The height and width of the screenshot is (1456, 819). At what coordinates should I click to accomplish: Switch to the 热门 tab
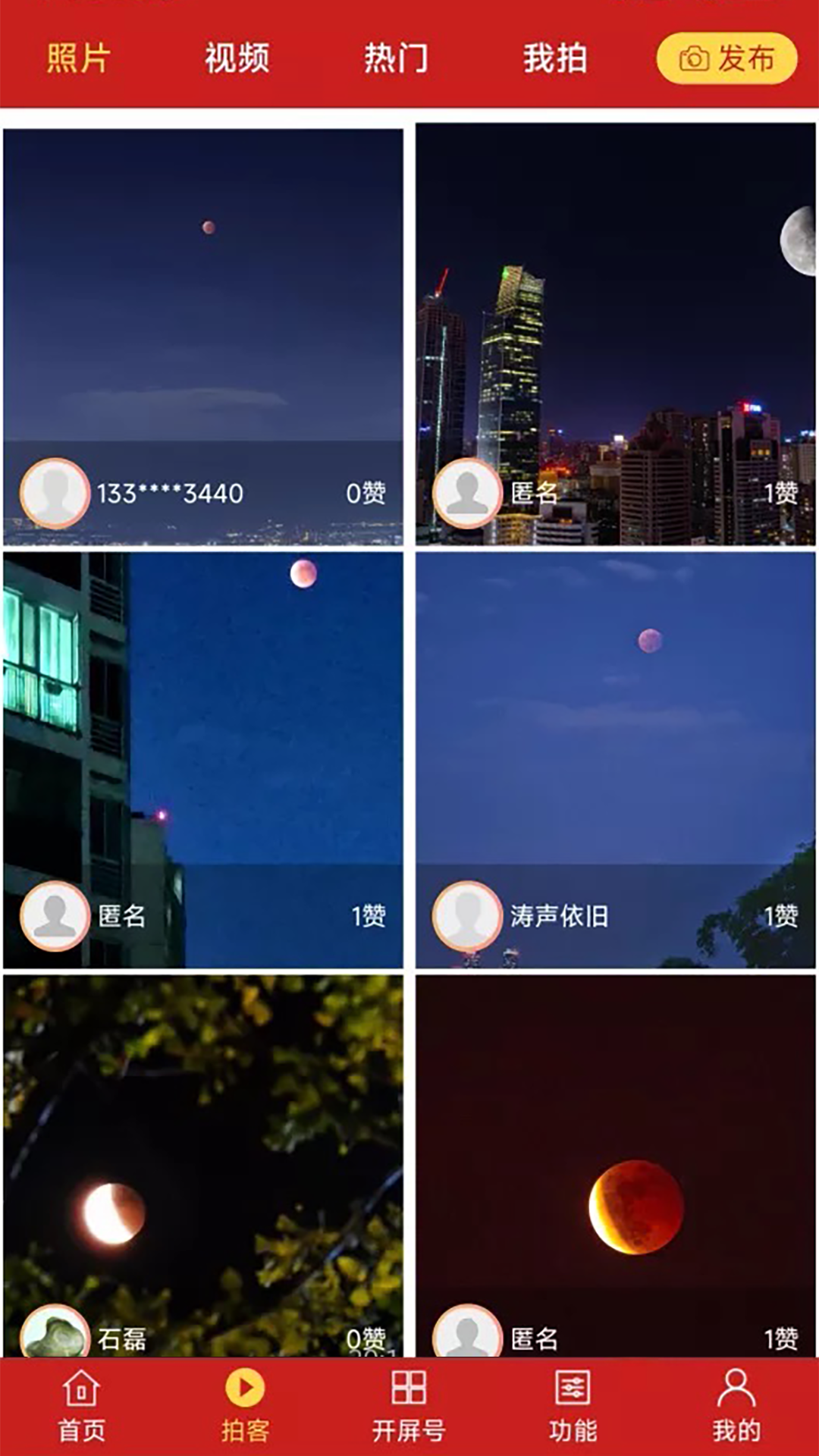[396, 58]
